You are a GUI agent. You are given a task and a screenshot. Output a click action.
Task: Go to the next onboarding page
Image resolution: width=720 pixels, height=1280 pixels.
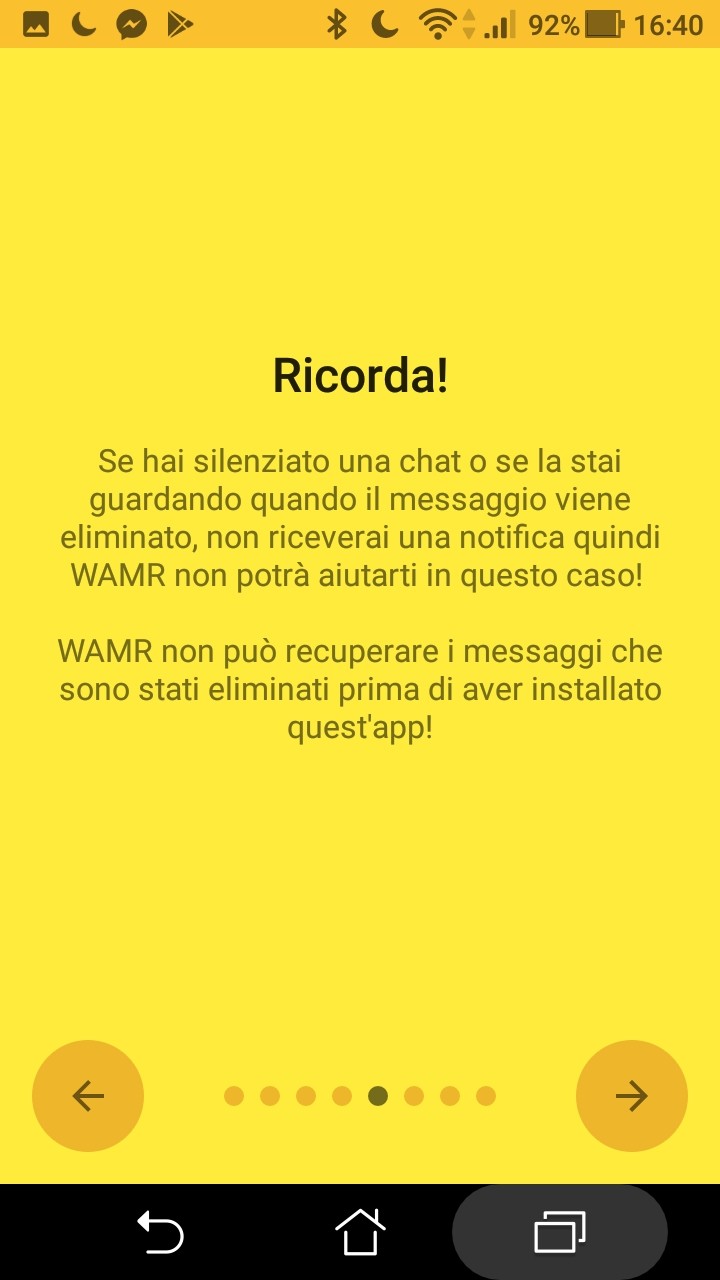pyautogui.click(x=632, y=1096)
